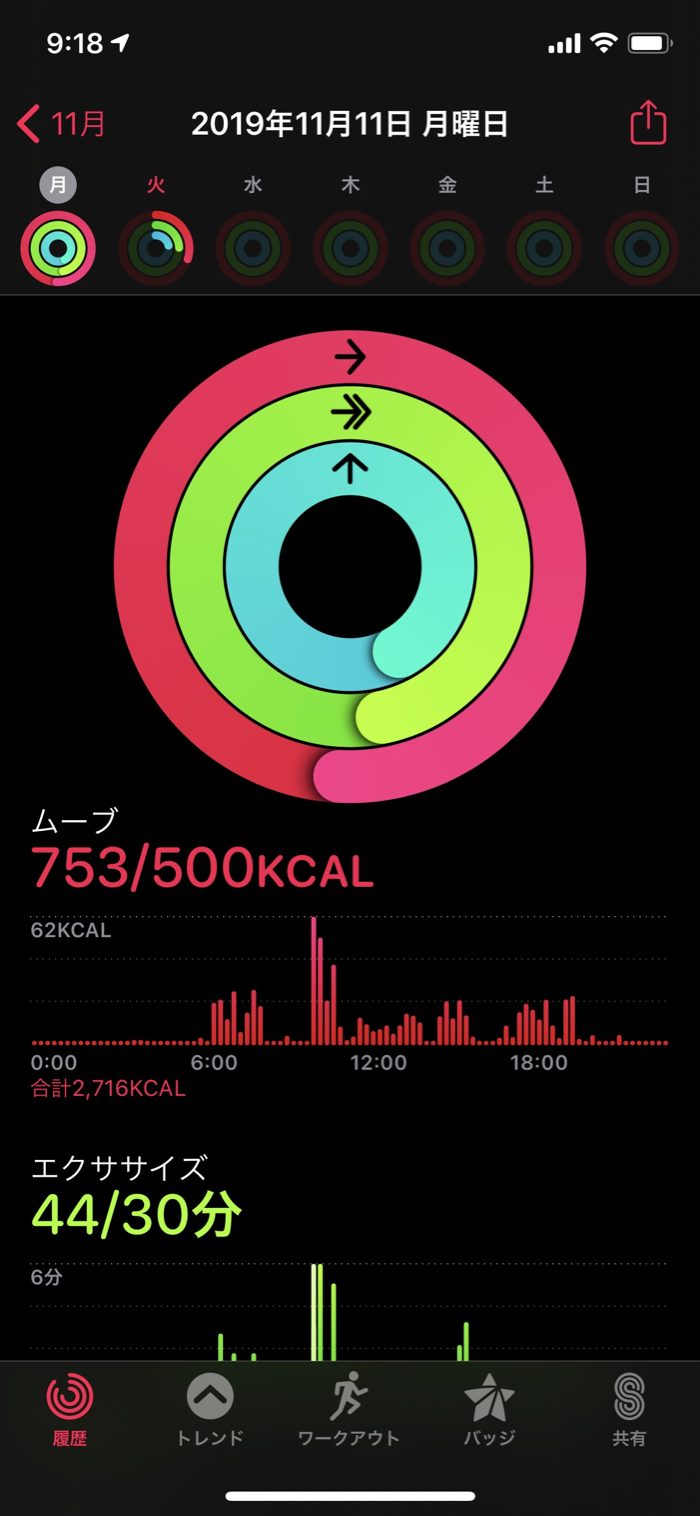The image size is (700, 1516).
Task: Go back to the 11月 calendar
Action: (x=62, y=125)
